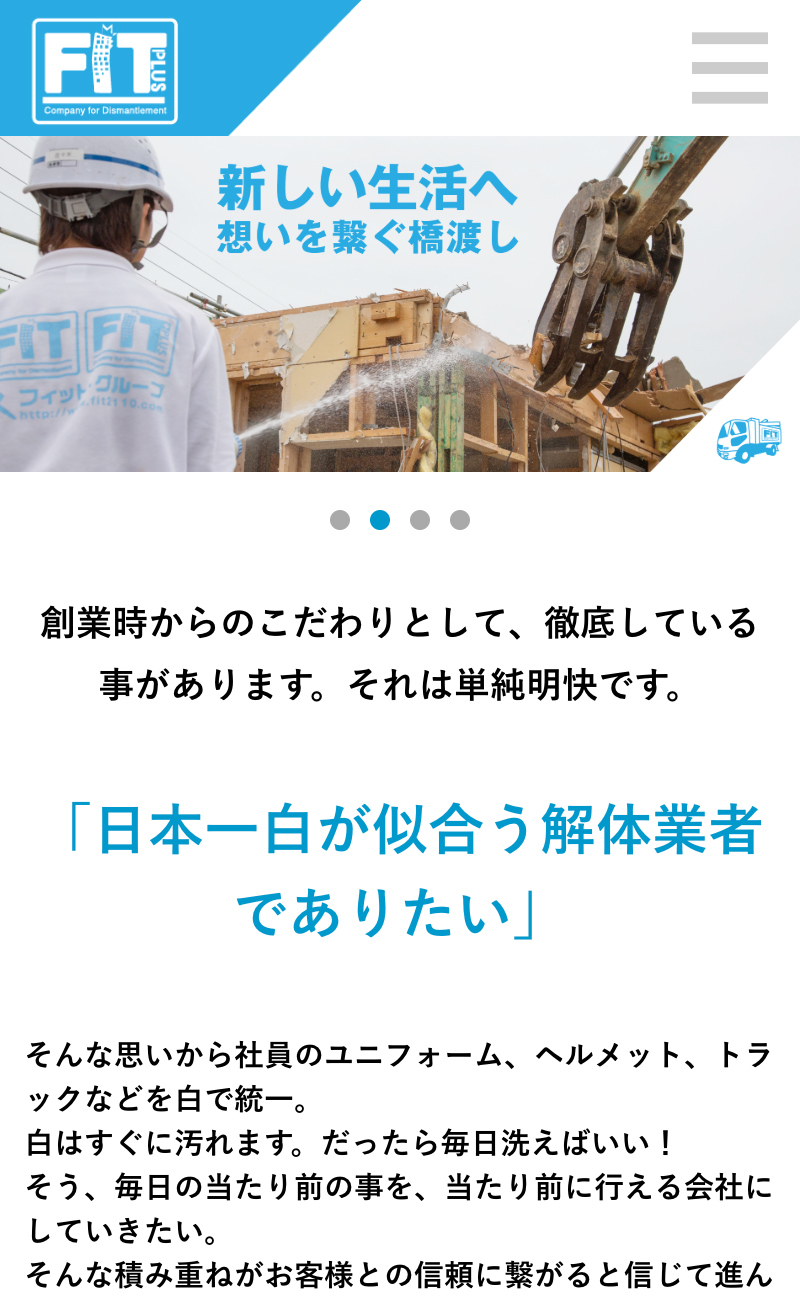Click the 'Company for Dismantlement' tagline in the logo
Screen dimensions: 800x1300
click(x=108, y=108)
